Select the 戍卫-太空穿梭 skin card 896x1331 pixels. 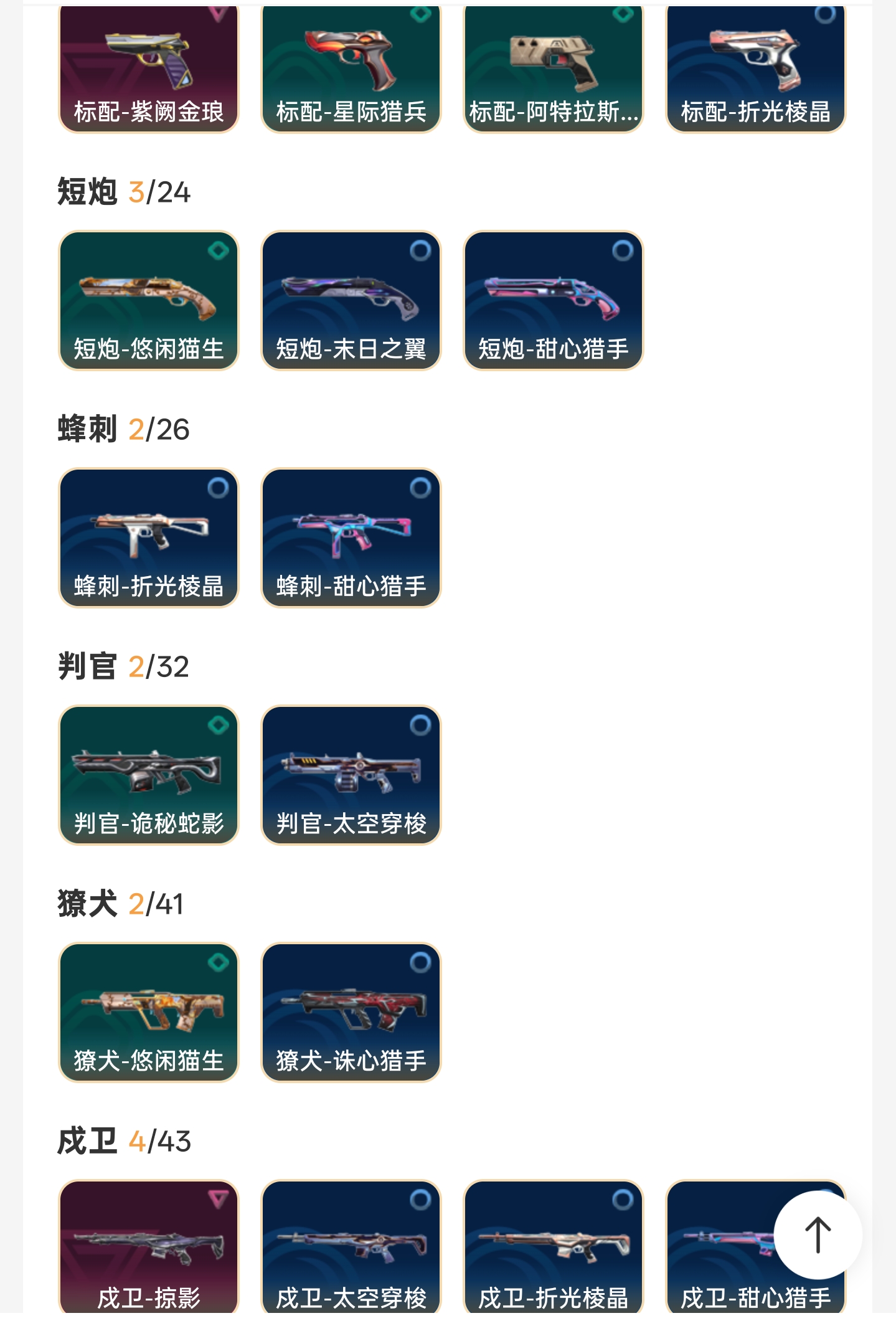point(351,1247)
